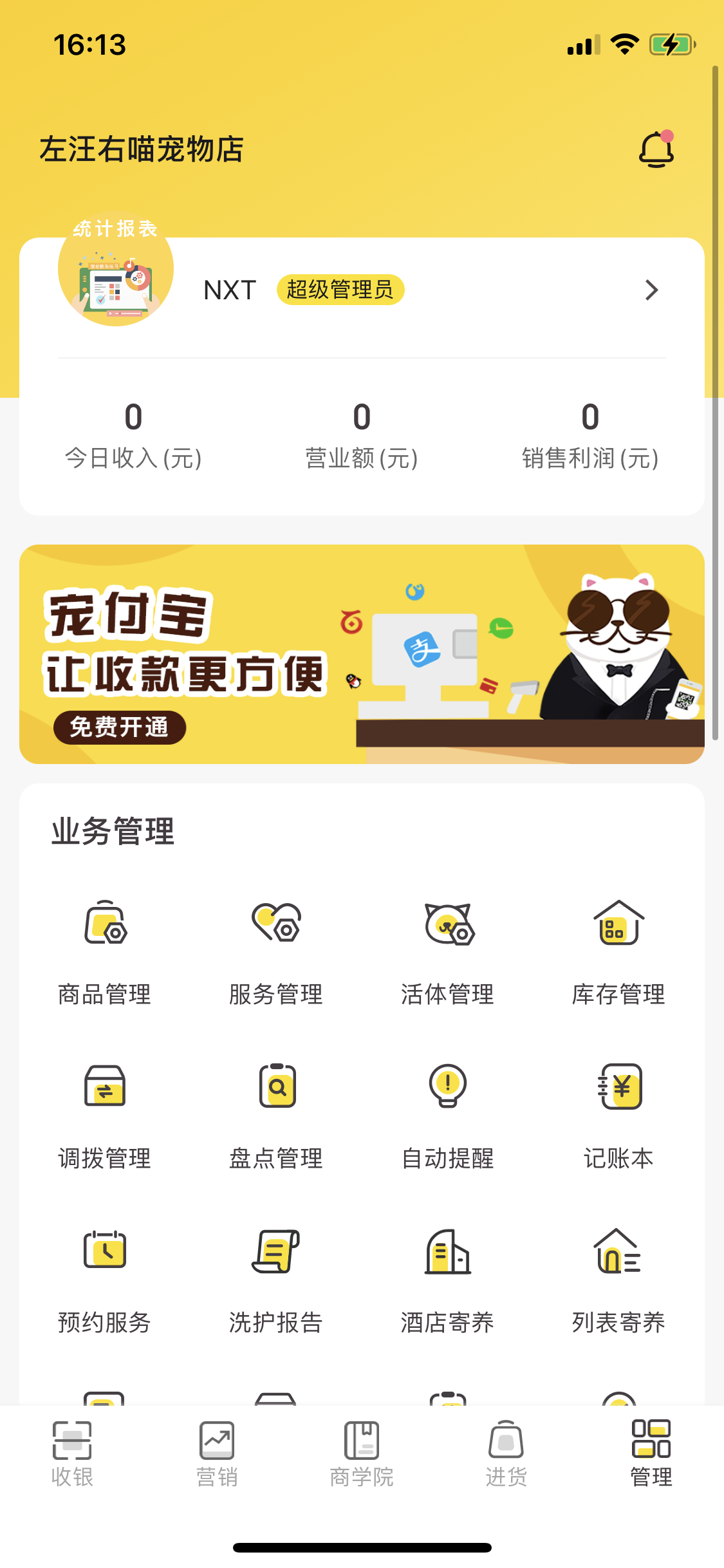This screenshot has height=1568, width=724.
Task: Open 自动提醒 auto reminders
Action: (448, 1115)
